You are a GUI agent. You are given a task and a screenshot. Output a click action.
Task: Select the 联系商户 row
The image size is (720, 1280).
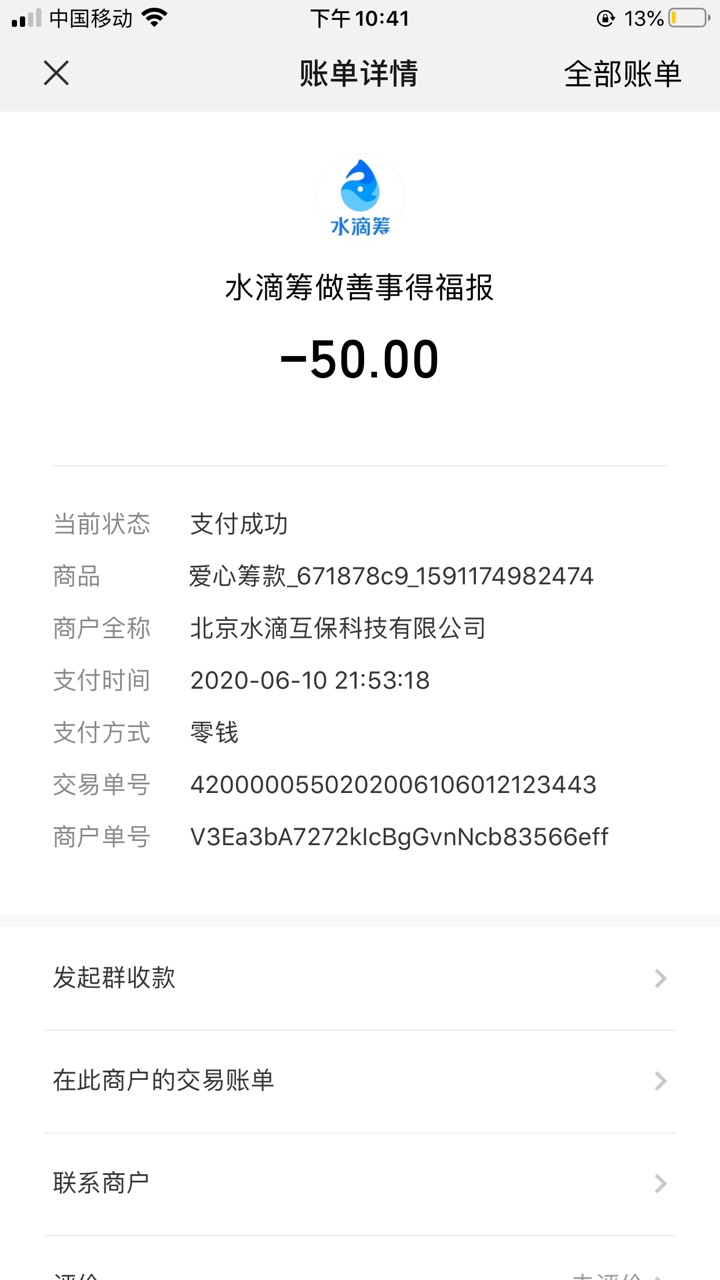[360, 1183]
